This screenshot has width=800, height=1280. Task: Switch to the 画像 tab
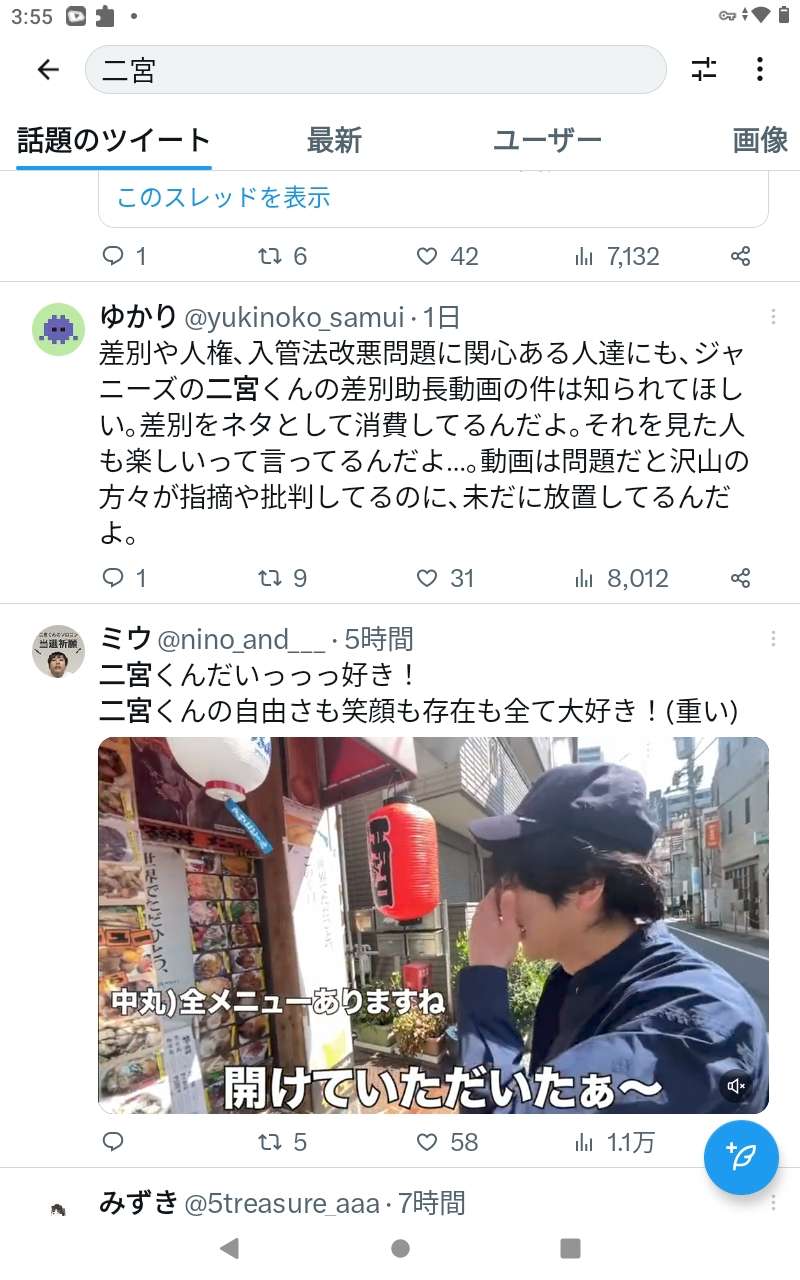[x=760, y=141]
